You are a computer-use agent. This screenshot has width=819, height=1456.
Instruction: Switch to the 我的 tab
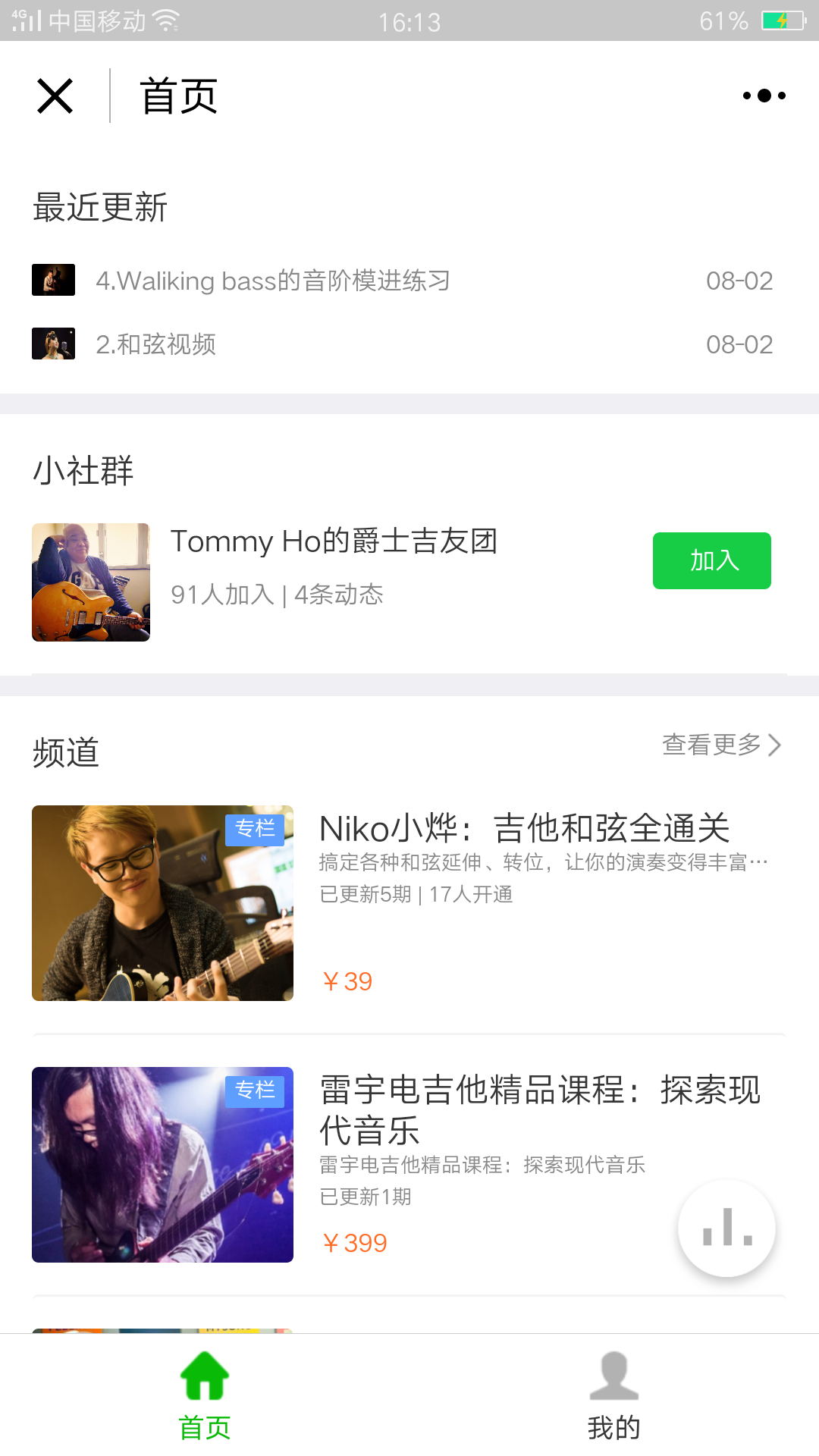614,1395
